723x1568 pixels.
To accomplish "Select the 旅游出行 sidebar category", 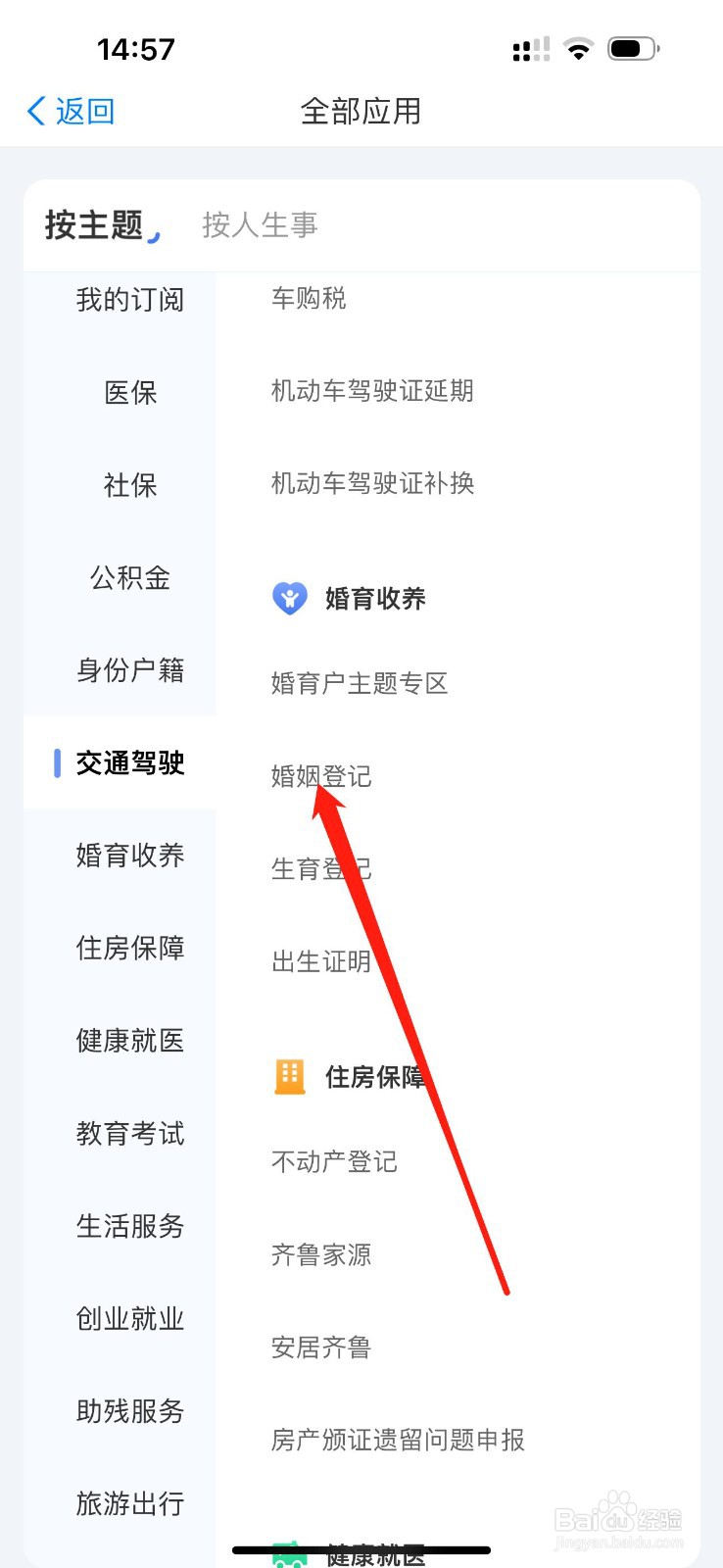I will 130,1504.
